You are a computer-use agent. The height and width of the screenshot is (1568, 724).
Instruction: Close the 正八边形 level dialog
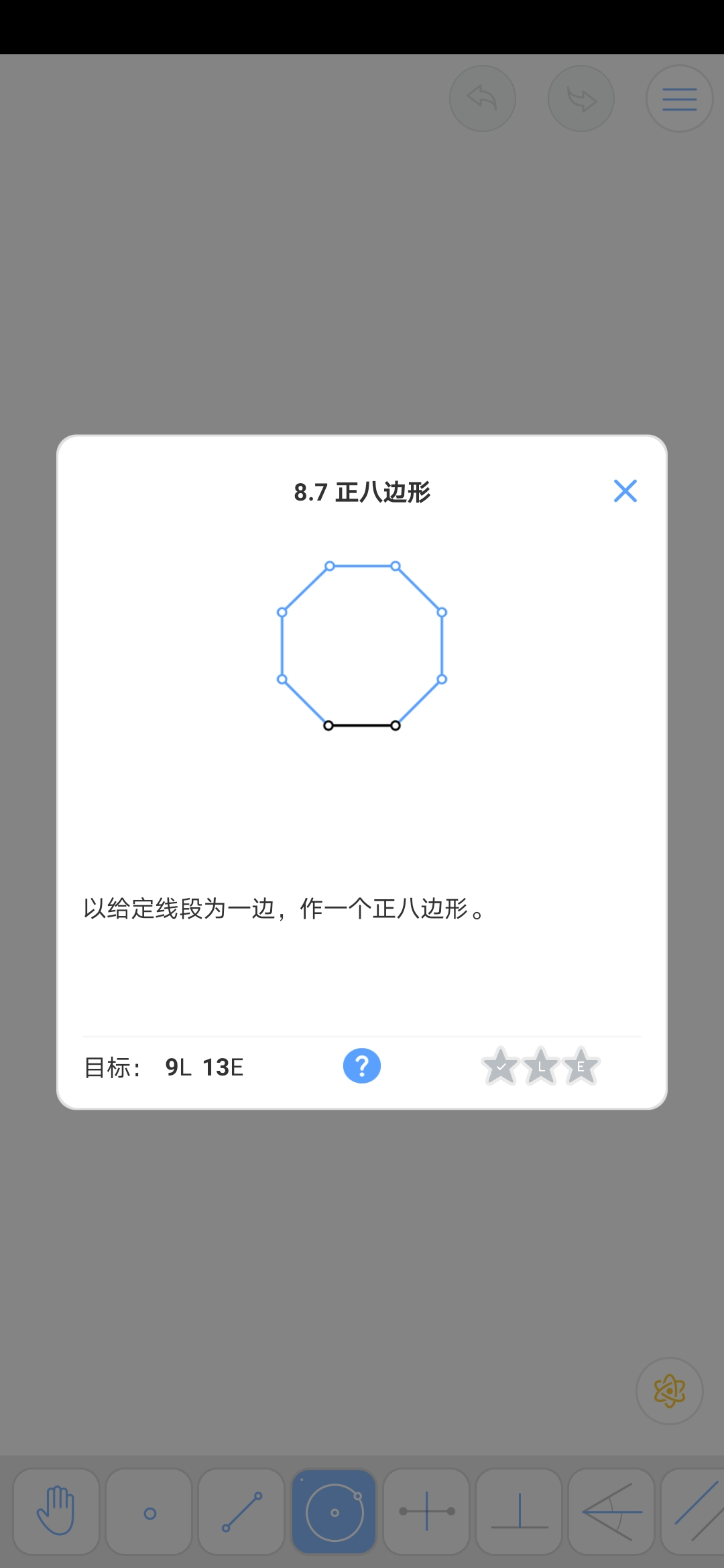click(x=625, y=491)
